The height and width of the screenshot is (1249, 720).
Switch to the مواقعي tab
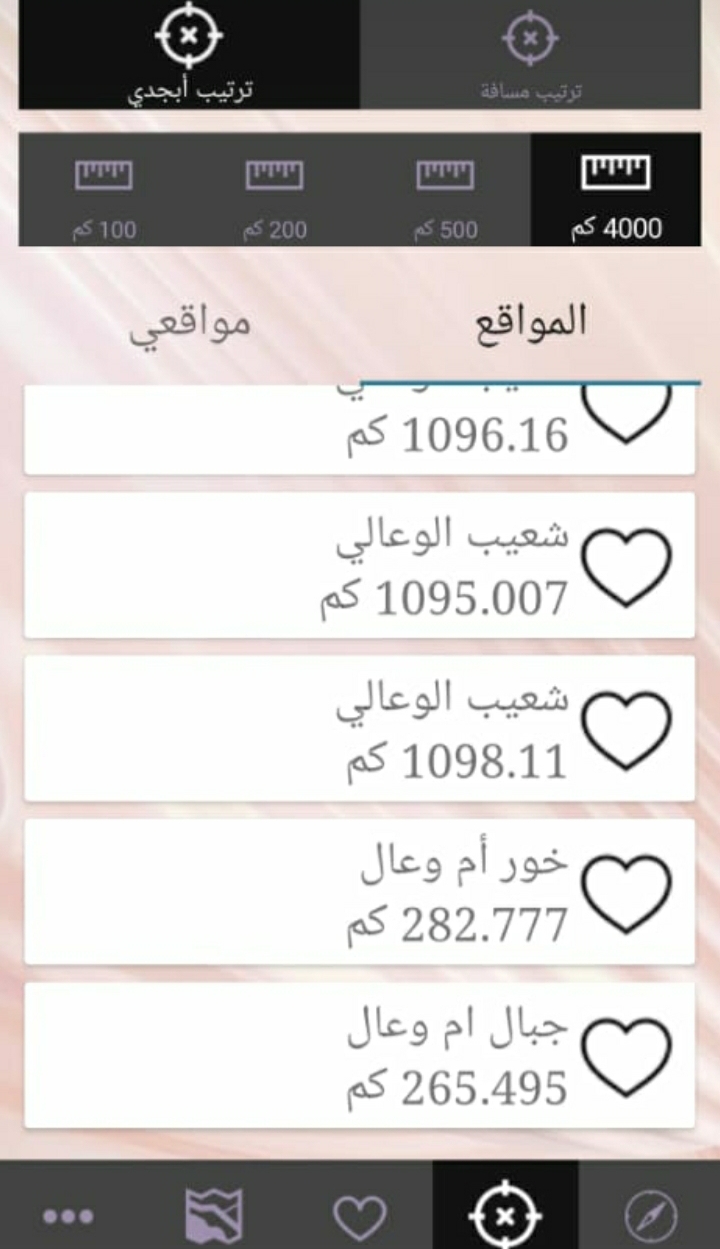(x=189, y=324)
